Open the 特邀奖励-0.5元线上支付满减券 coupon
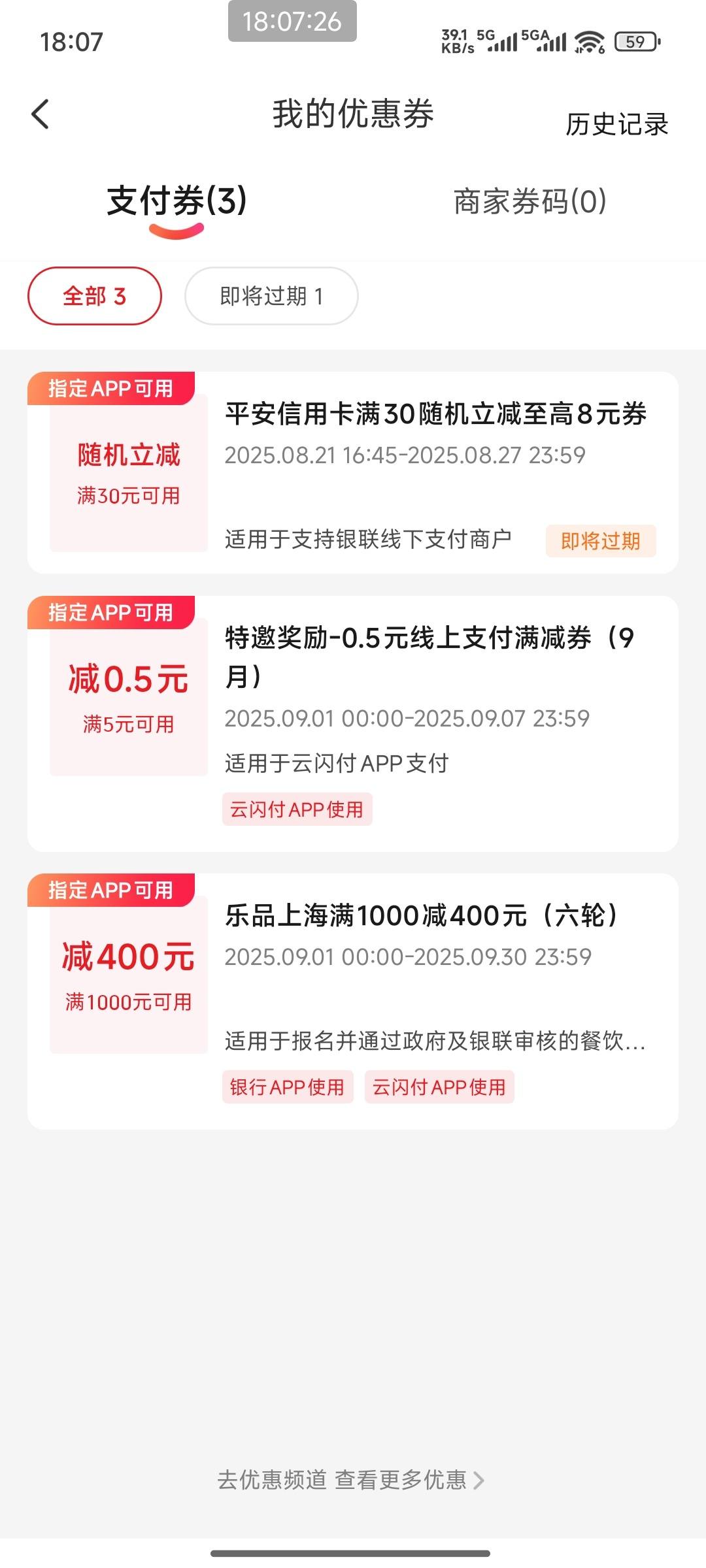This screenshot has width=706, height=1568. click(x=353, y=723)
